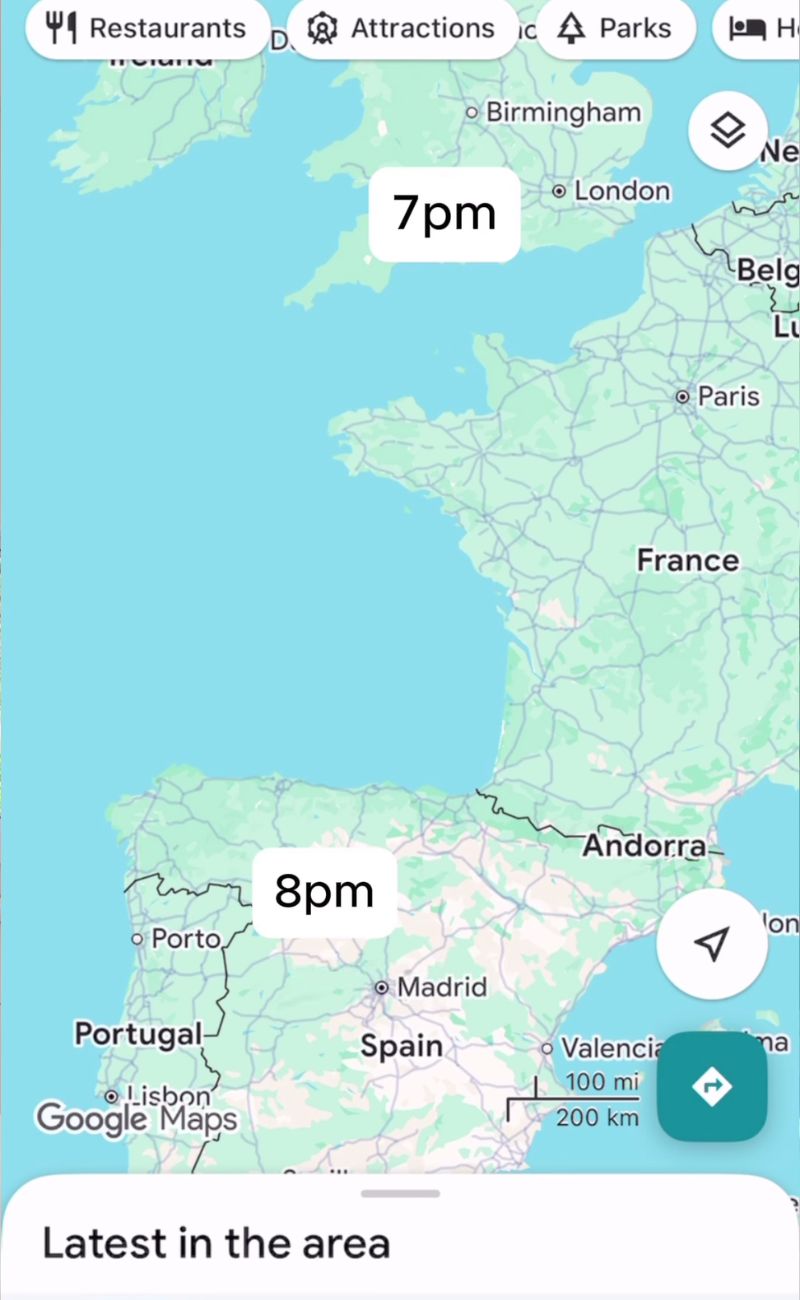
Task: Start directions with the teal arrow button
Action: coord(712,1086)
